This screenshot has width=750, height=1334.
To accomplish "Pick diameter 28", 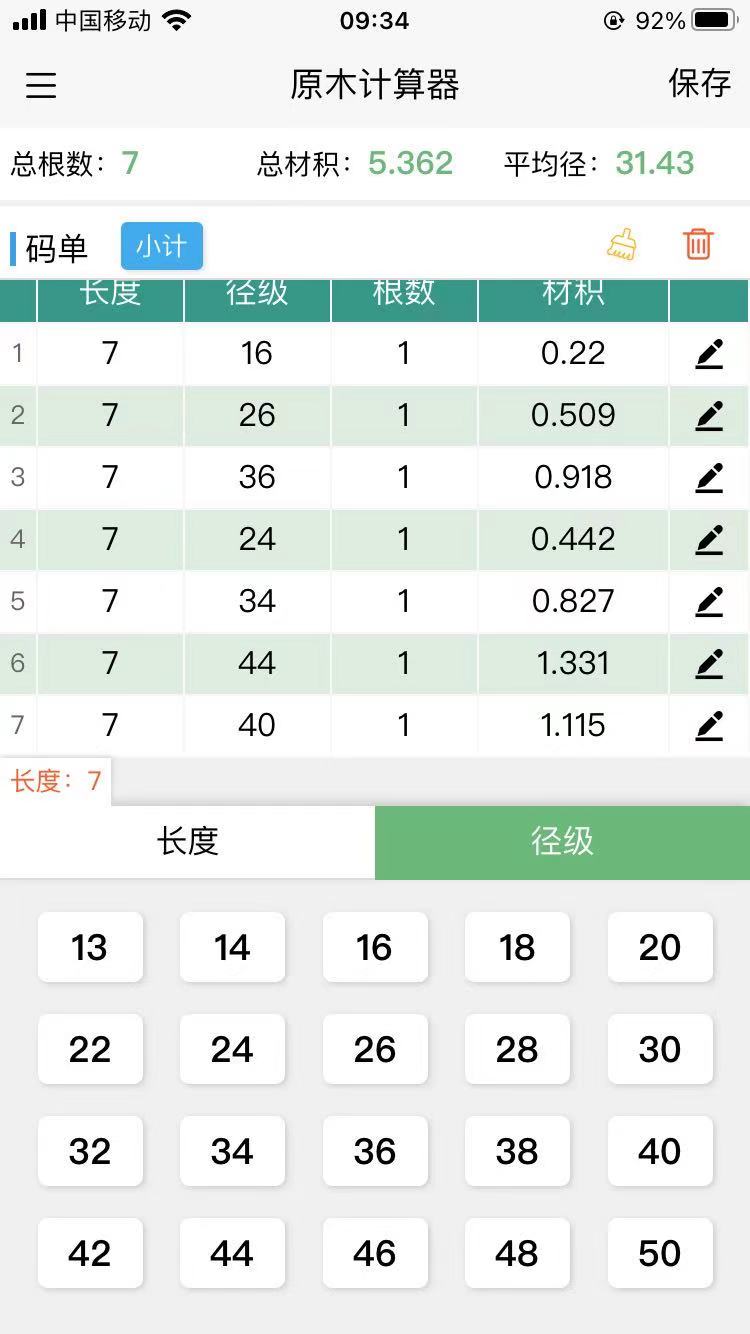I will coord(517,1049).
